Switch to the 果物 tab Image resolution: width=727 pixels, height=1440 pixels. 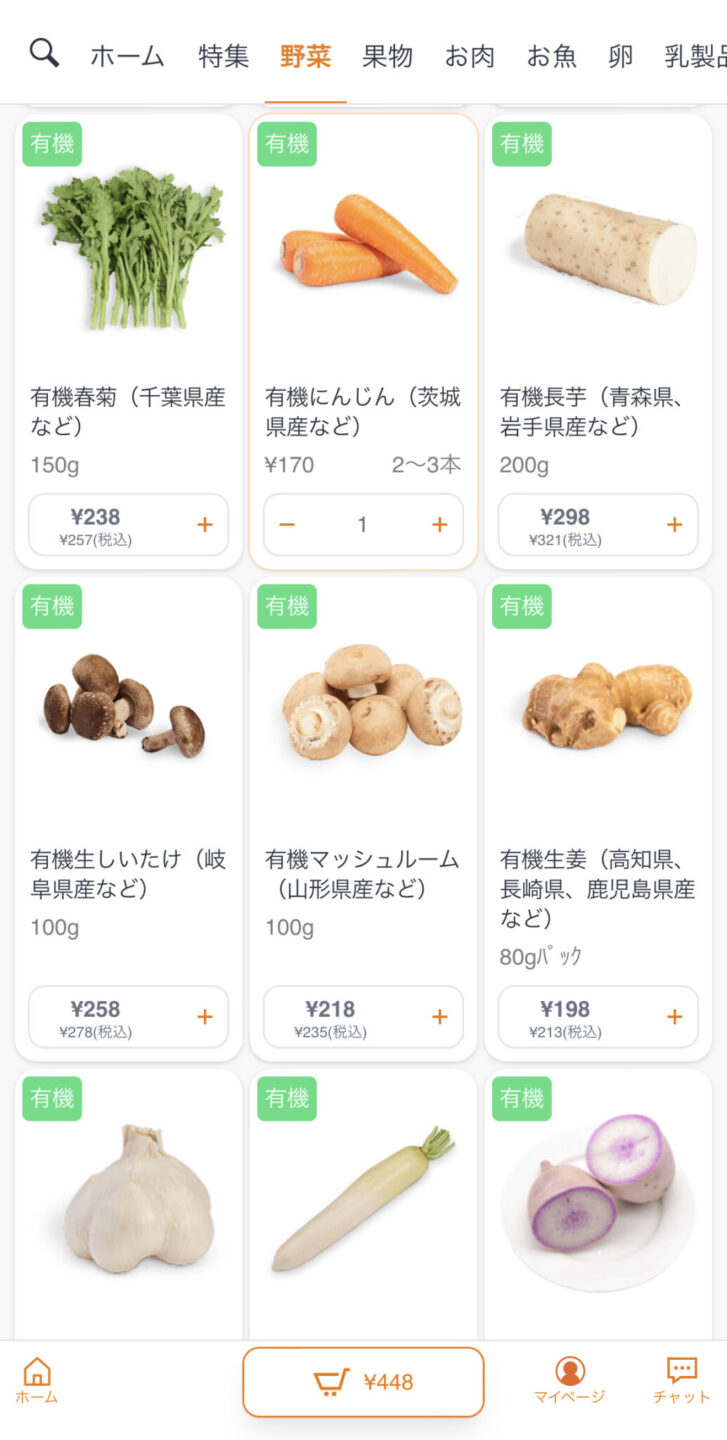387,56
